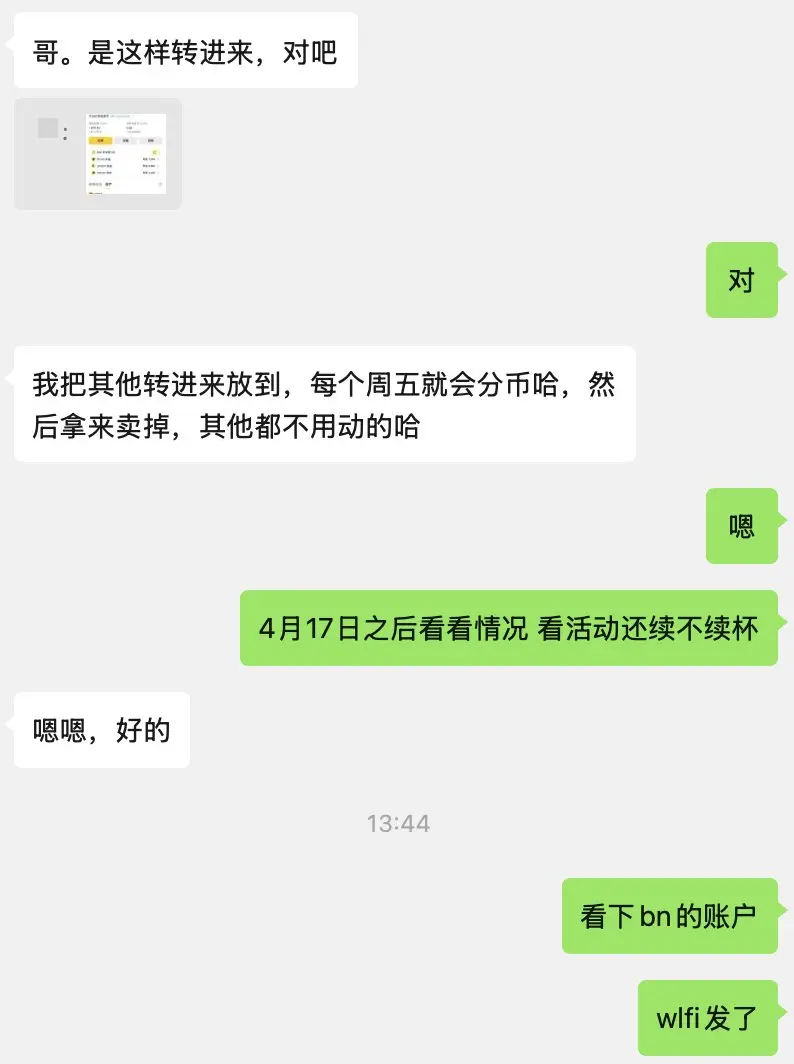Click the yellow highlighted tab inside the preview
Viewport: 794px width, 1064px height.
101,140
